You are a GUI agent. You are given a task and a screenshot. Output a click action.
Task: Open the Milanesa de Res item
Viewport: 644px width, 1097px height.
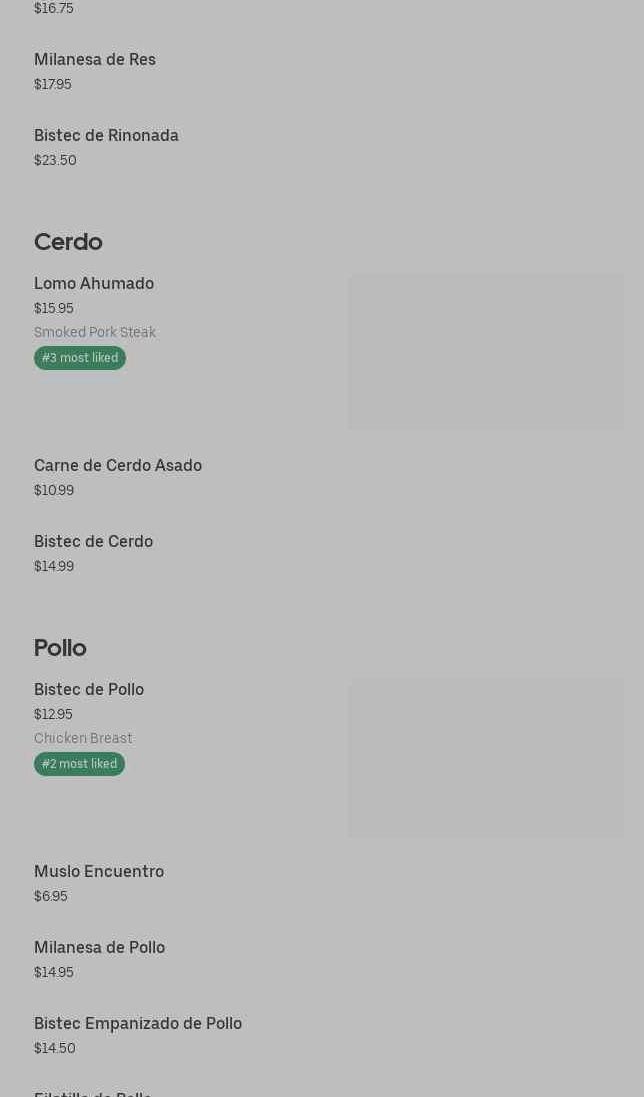pos(95,60)
